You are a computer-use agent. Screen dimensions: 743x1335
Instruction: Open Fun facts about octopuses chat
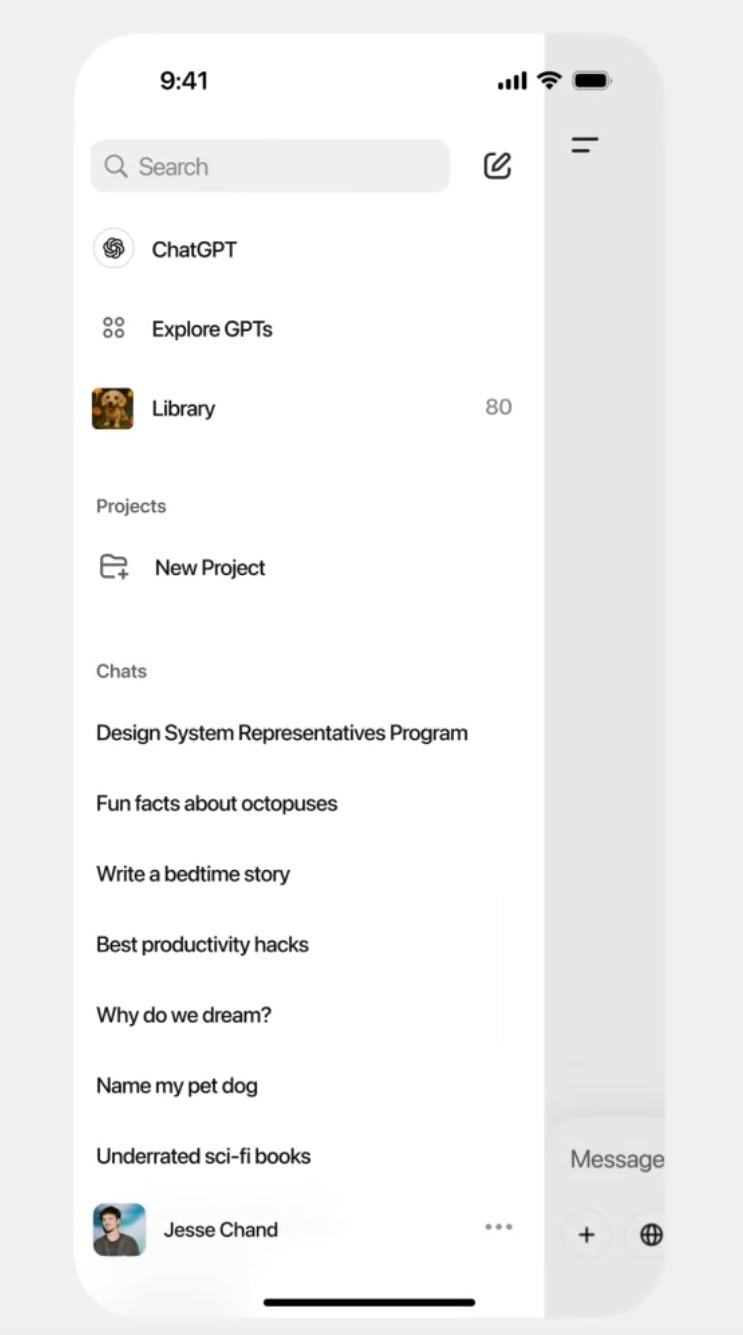217,803
